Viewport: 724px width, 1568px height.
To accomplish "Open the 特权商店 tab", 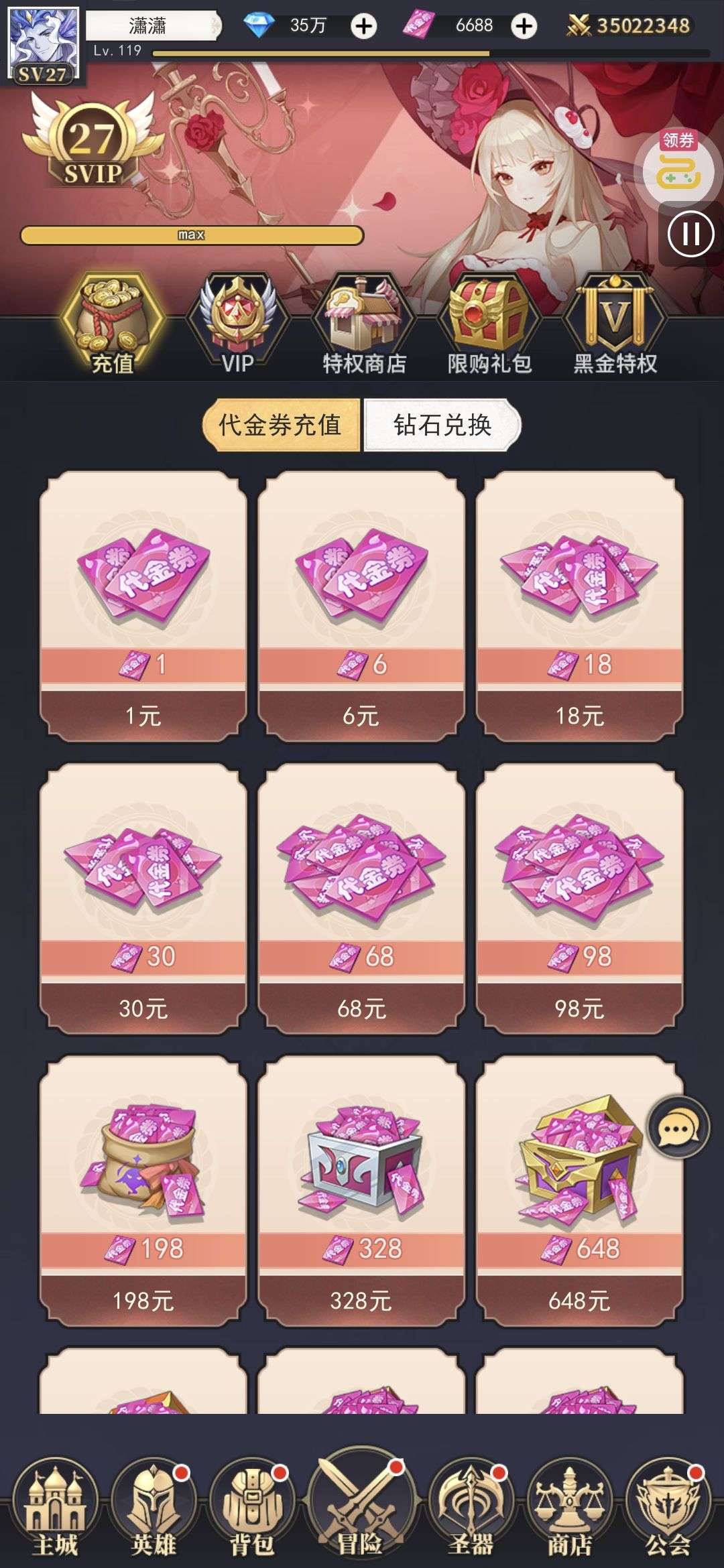I will click(x=364, y=325).
